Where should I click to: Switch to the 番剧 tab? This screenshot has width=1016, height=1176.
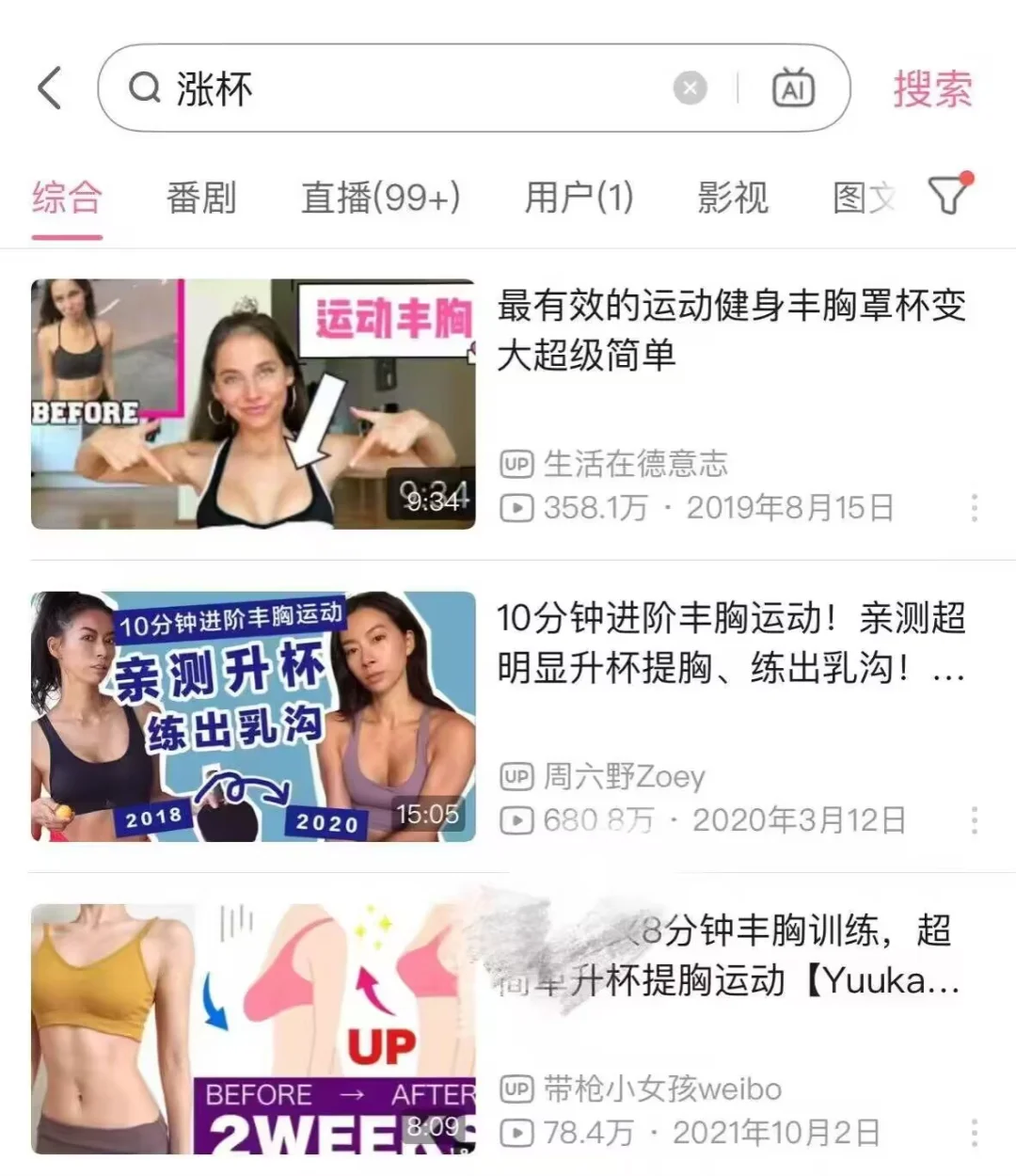pyautogui.click(x=201, y=199)
